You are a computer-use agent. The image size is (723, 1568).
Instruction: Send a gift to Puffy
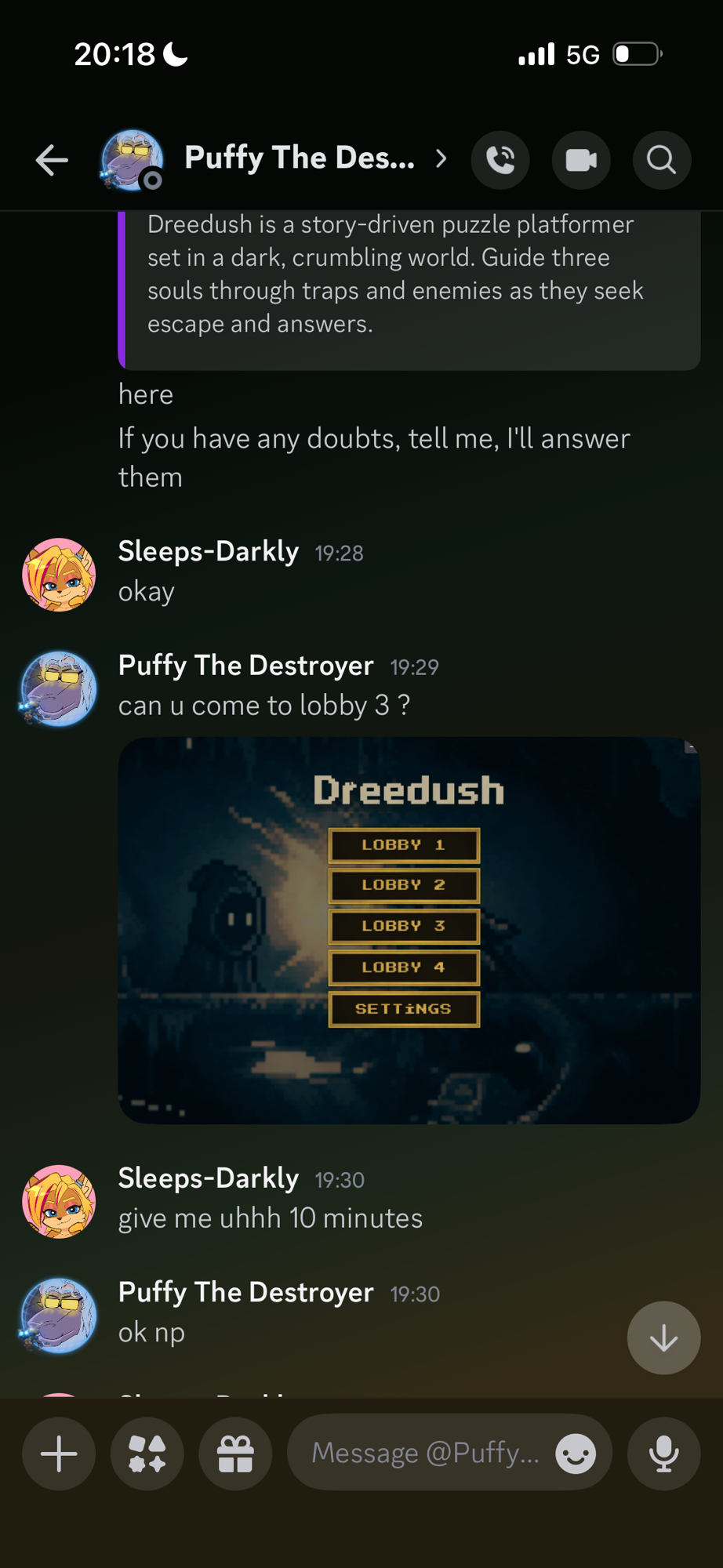click(x=235, y=1454)
